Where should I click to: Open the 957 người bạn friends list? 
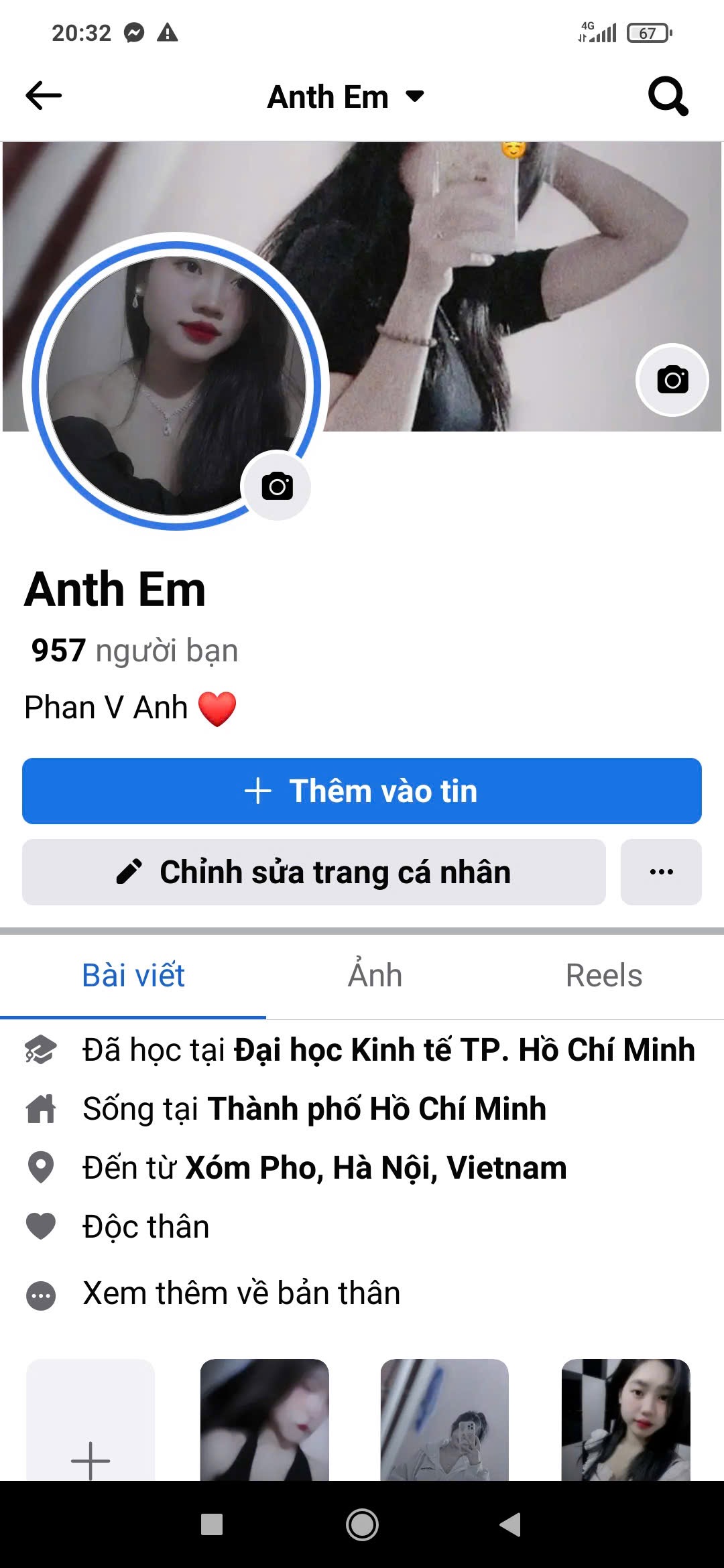tap(135, 651)
